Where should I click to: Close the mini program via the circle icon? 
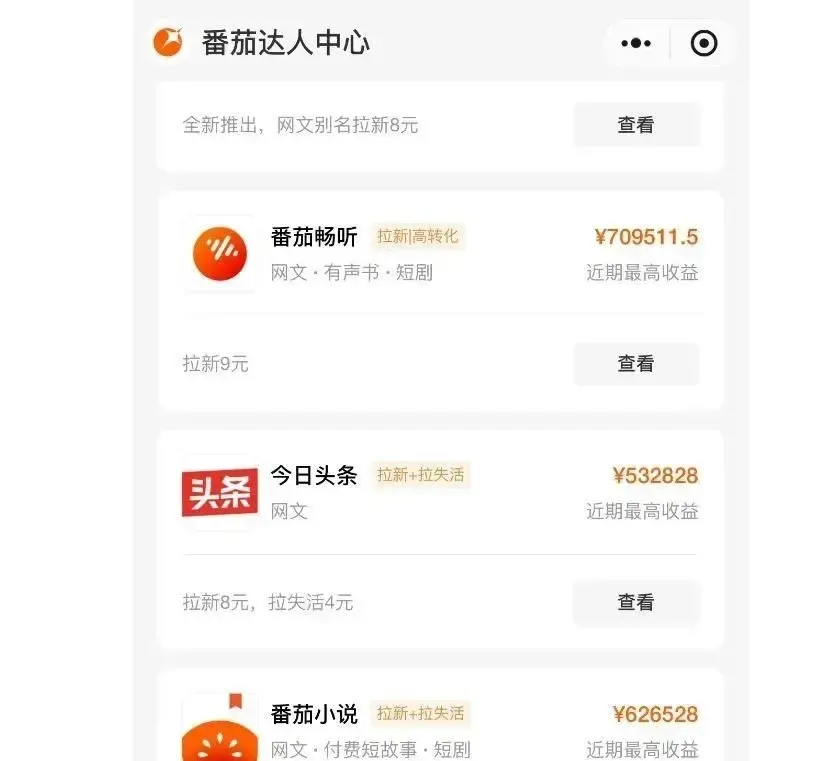(704, 44)
